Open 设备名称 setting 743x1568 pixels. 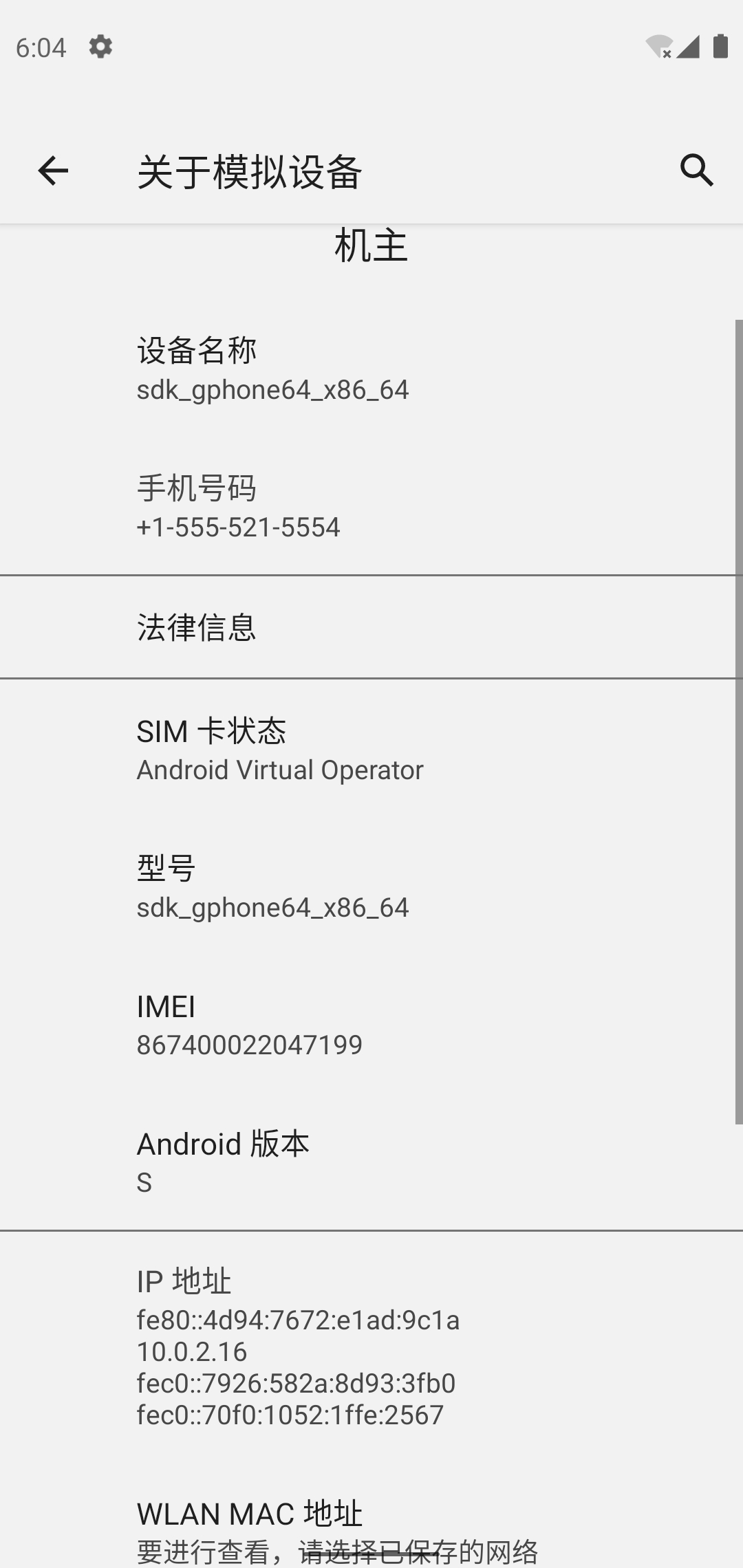tap(371, 369)
